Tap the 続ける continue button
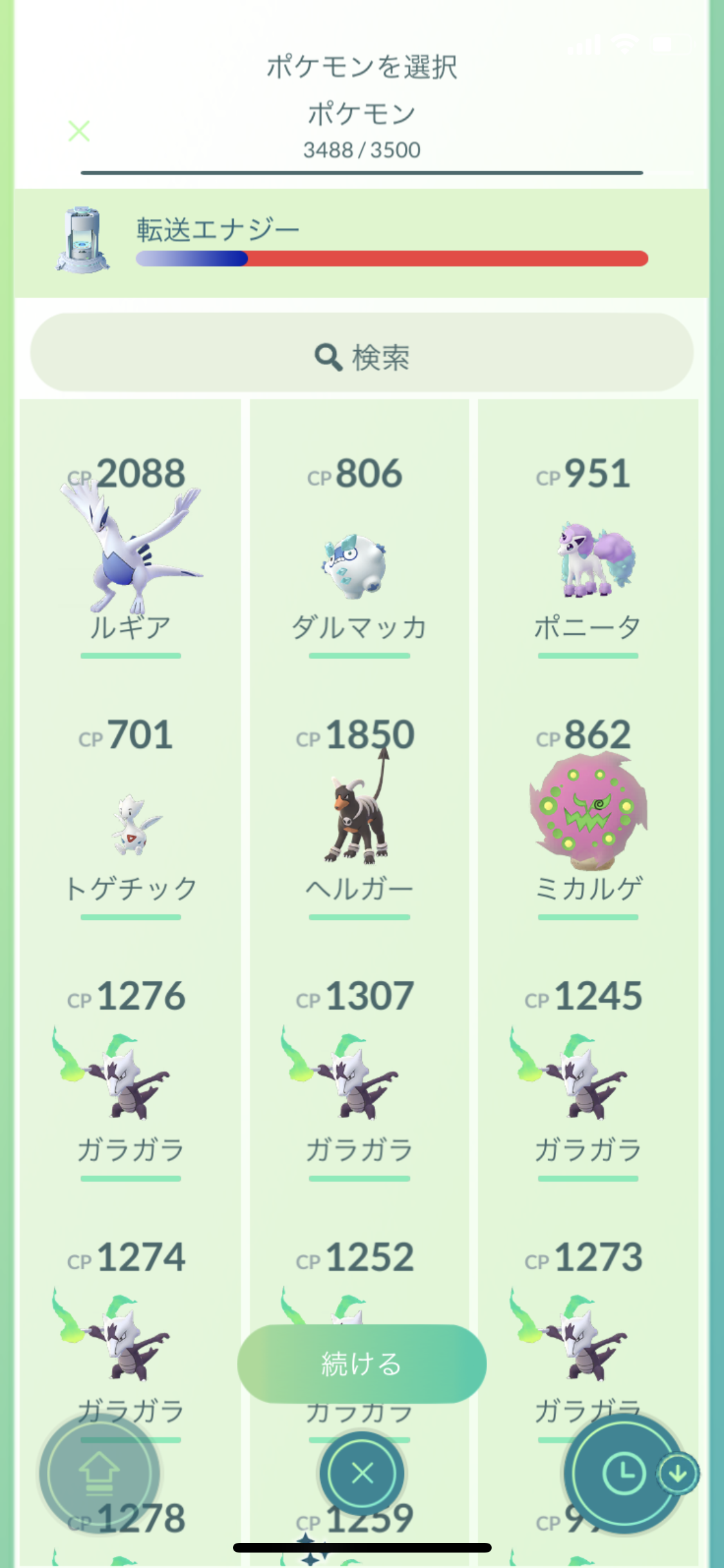Image resolution: width=724 pixels, height=1568 pixels. click(x=362, y=1364)
